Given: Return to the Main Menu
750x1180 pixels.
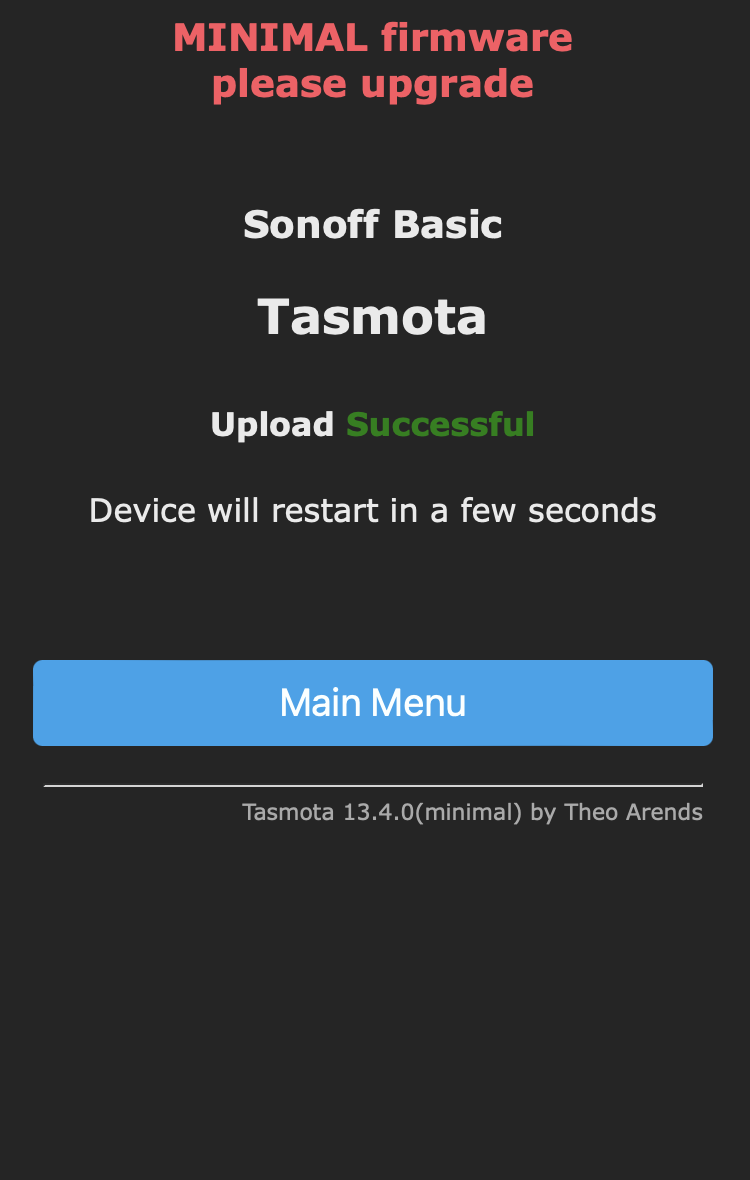Looking at the screenshot, I should (x=372, y=703).
